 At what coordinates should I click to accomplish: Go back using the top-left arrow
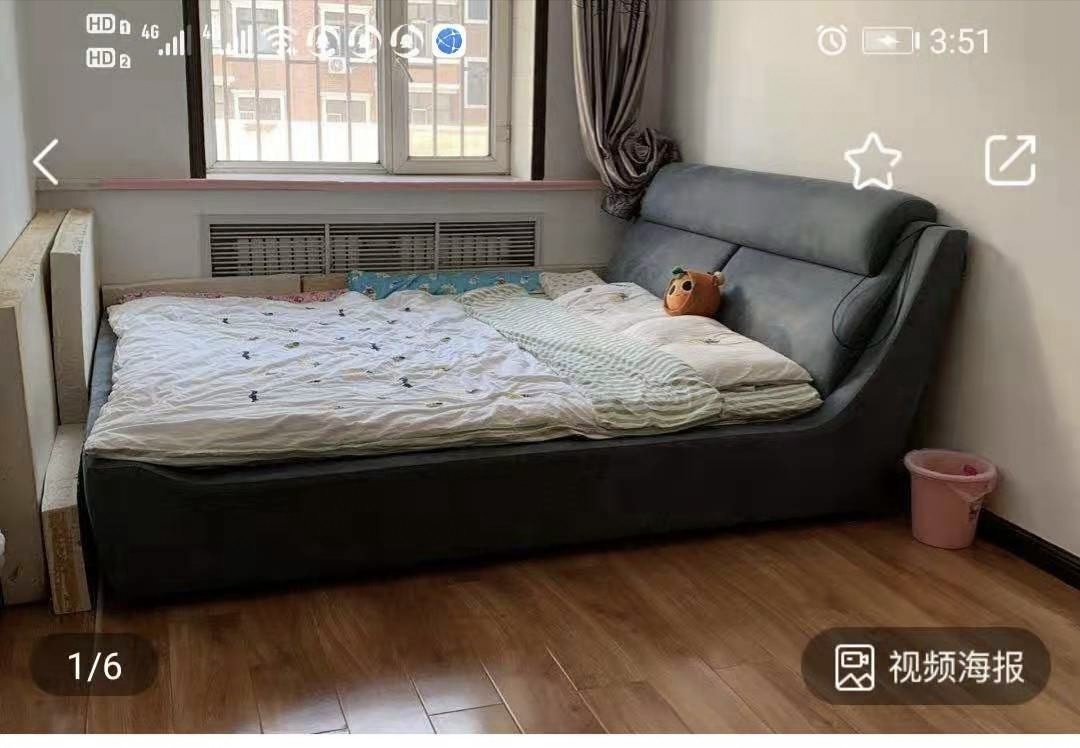46,162
